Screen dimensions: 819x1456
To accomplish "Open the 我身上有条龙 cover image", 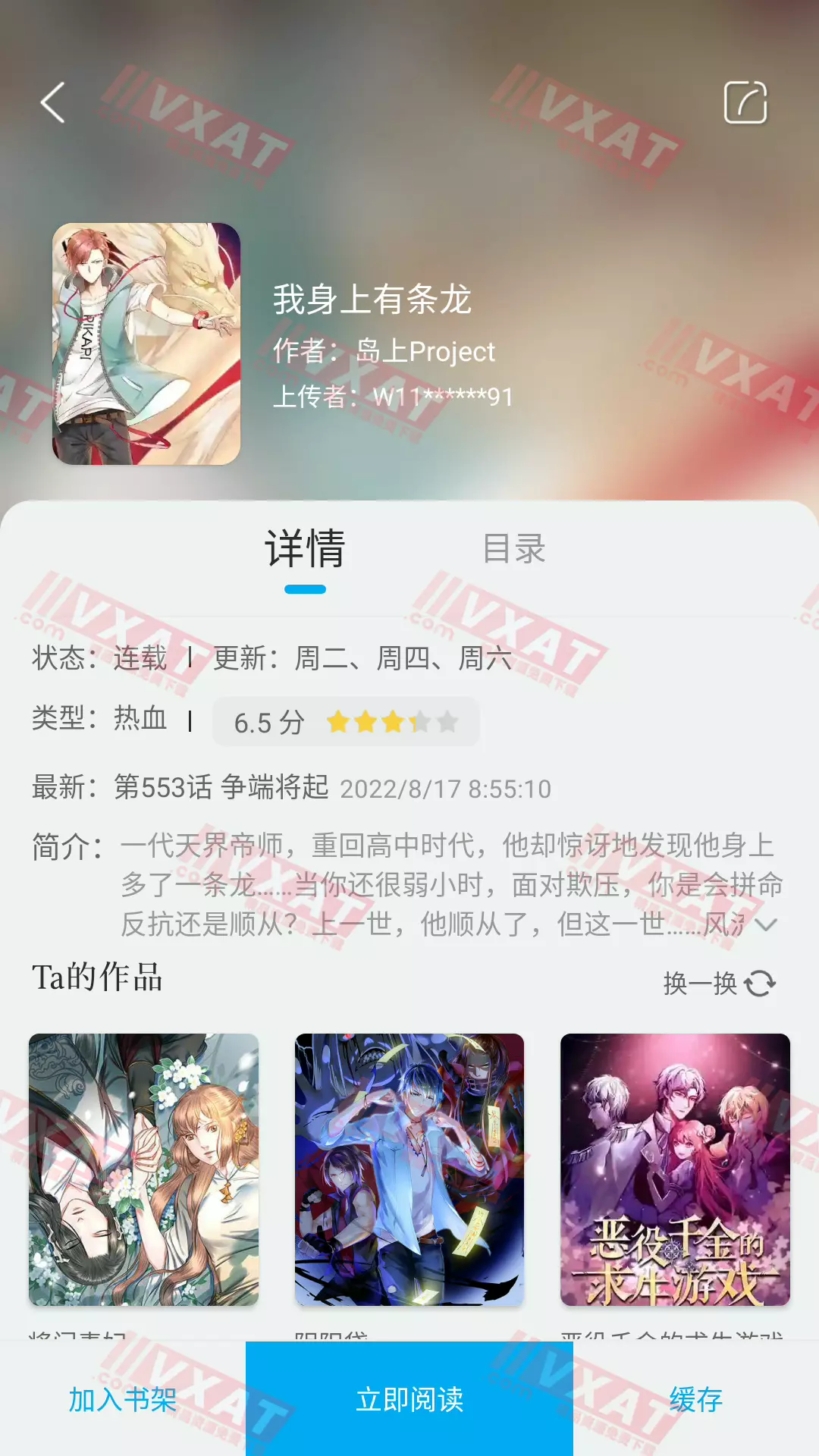I will tap(146, 344).
